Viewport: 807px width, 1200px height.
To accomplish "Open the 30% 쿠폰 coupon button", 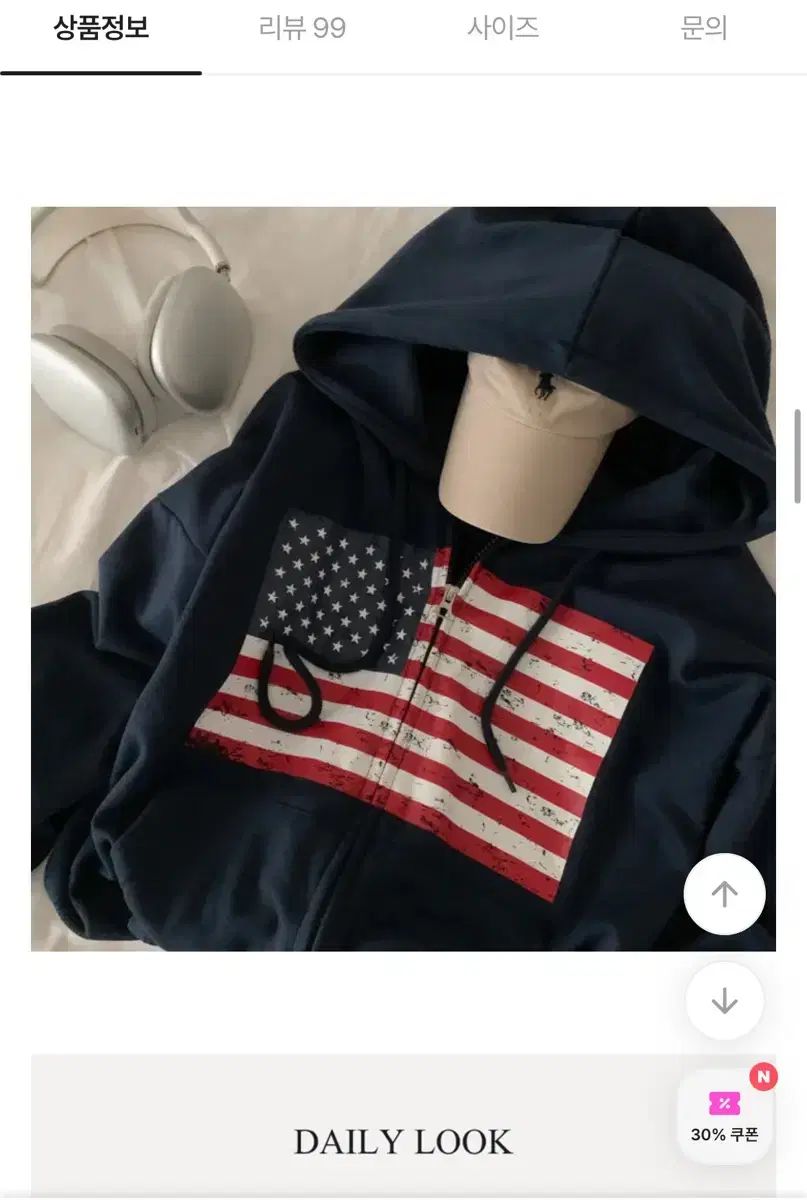I will point(724,1116).
